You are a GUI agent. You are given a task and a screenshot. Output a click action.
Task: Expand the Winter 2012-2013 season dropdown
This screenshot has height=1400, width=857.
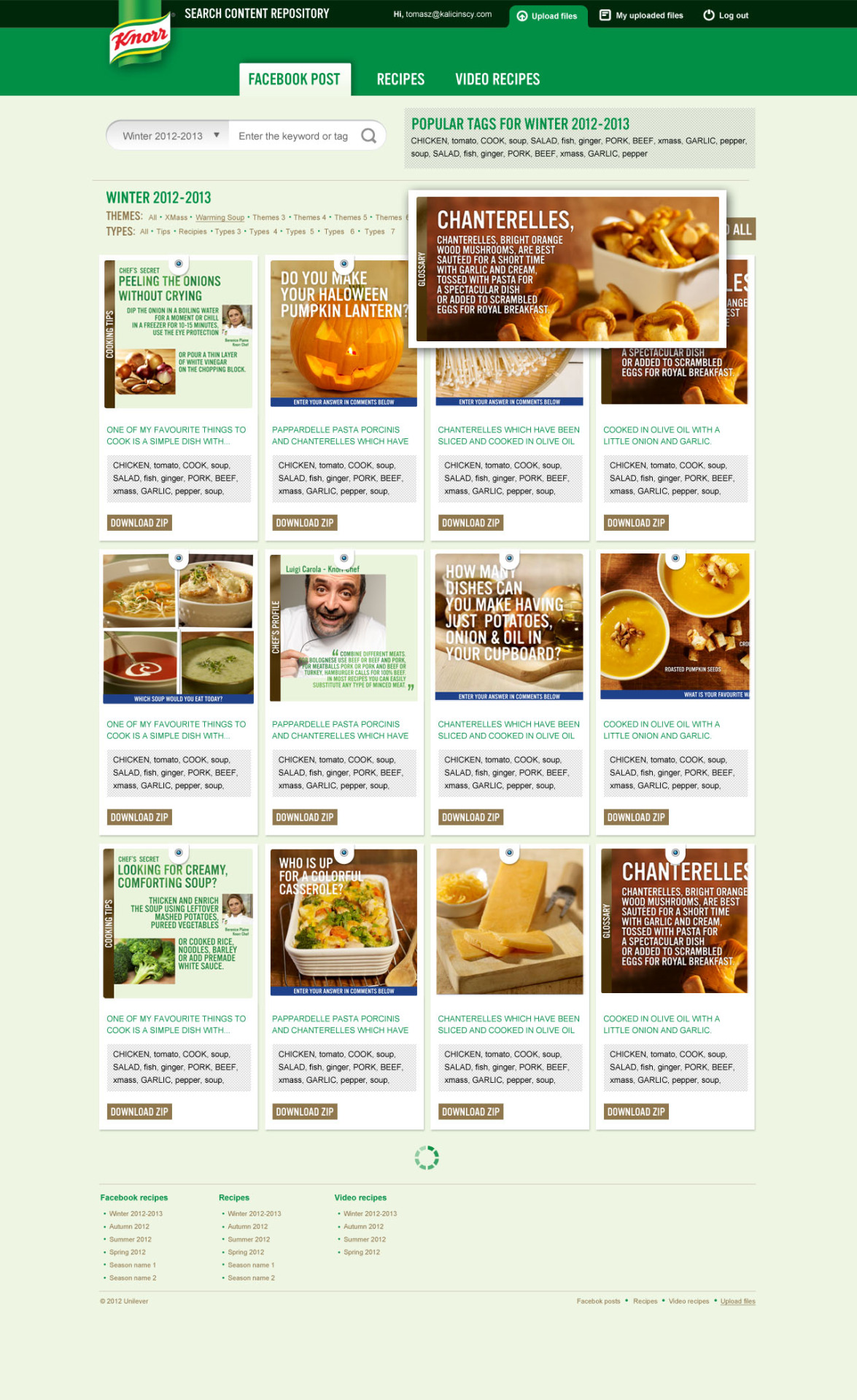pos(169,136)
